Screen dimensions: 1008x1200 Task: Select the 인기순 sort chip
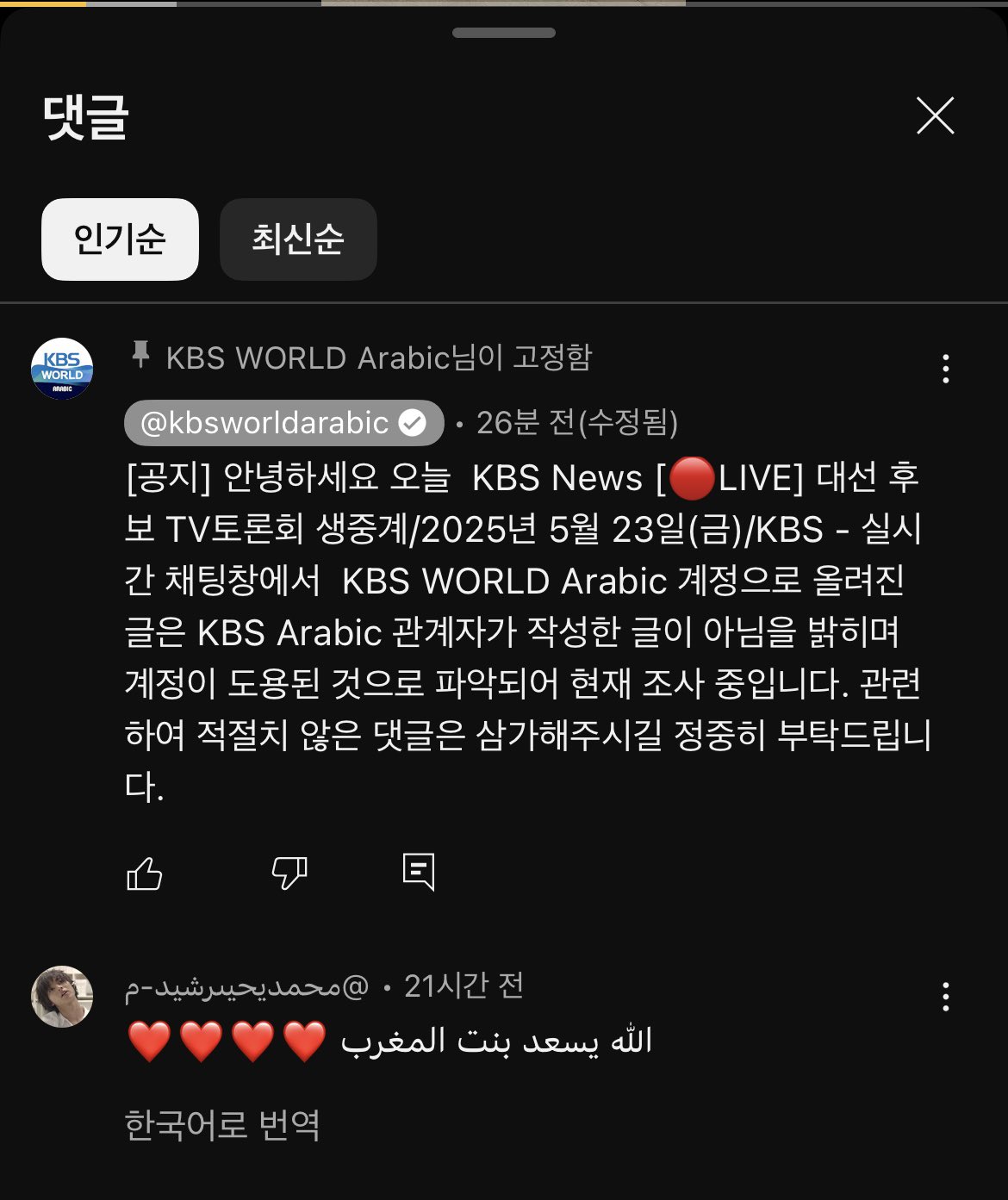(x=120, y=239)
